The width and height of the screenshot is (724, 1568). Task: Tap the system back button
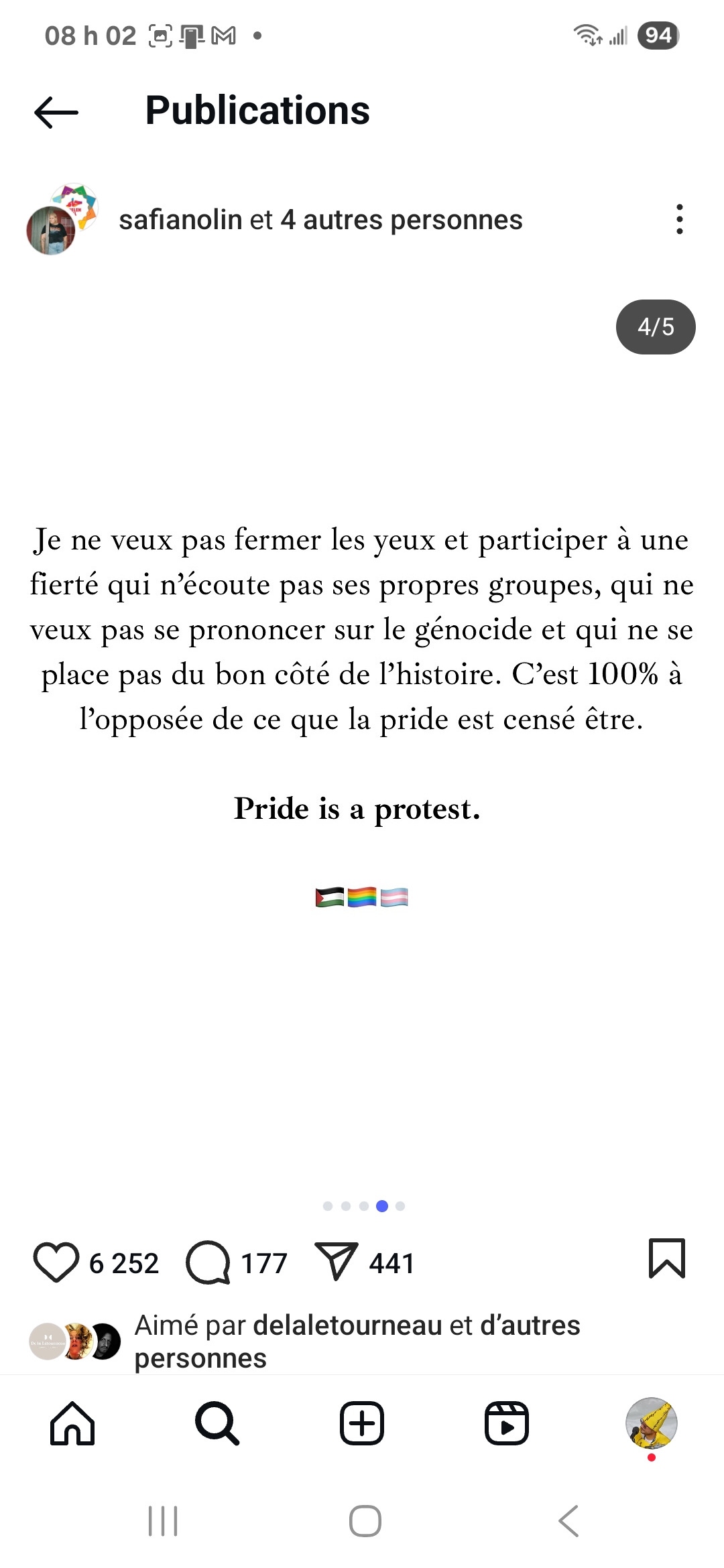pyautogui.click(x=568, y=1520)
